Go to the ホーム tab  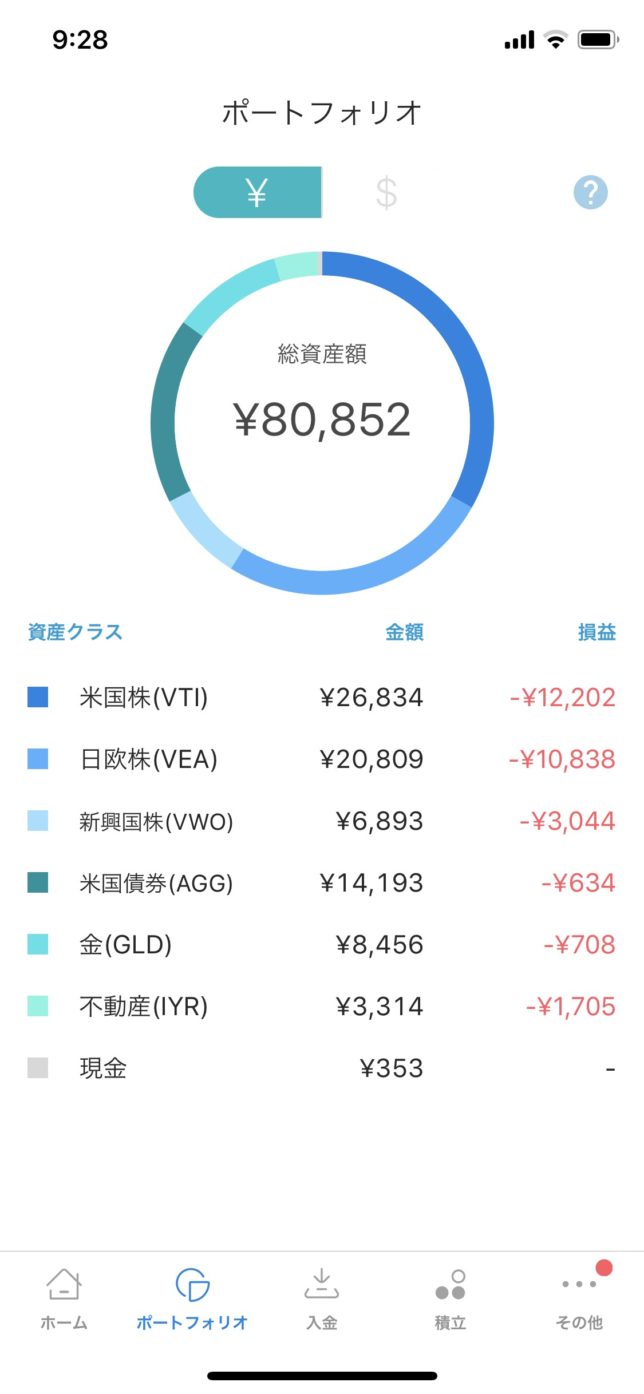pos(64,1298)
